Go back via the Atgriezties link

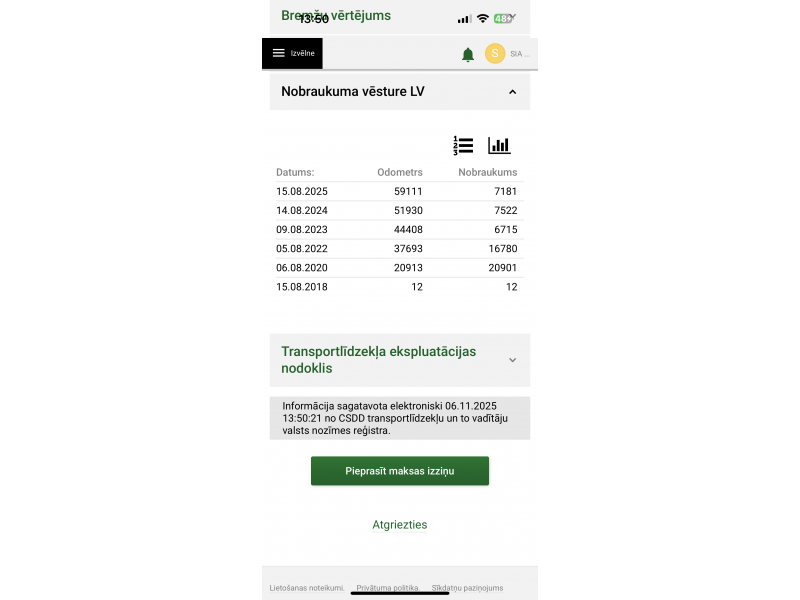[400, 524]
